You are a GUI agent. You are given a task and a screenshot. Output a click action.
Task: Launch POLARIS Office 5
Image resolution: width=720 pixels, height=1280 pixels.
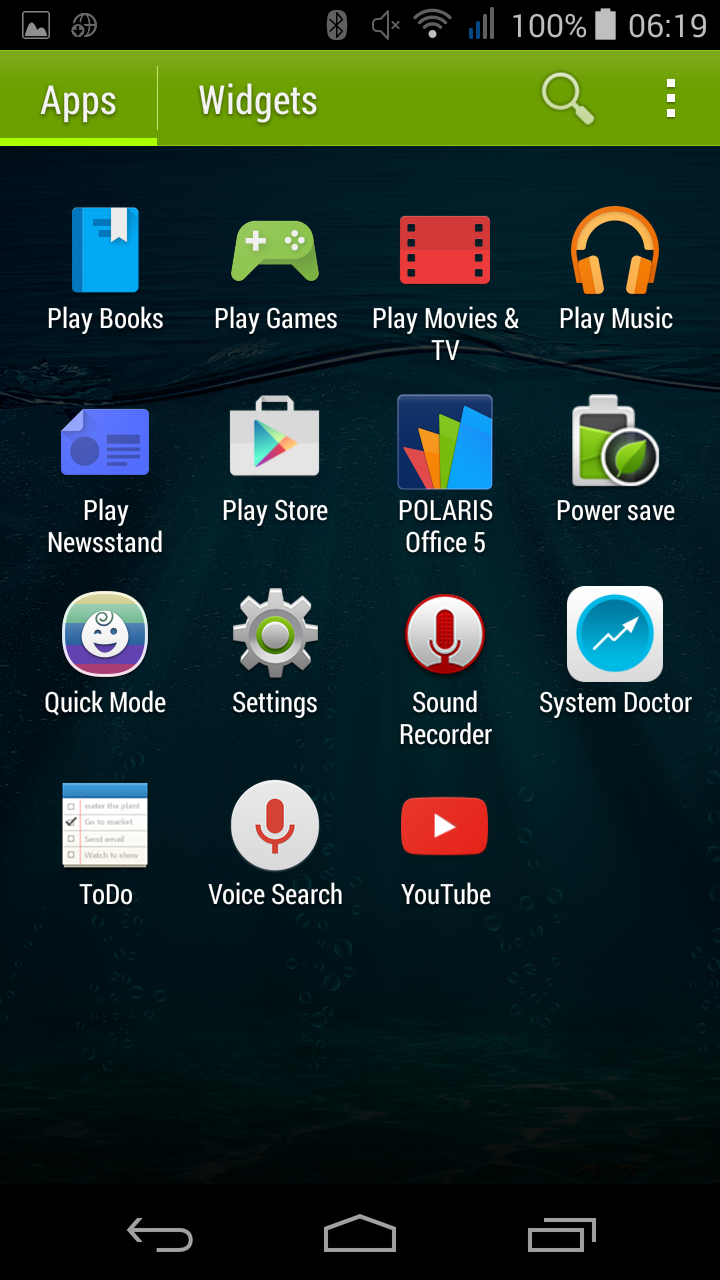(x=445, y=442)
